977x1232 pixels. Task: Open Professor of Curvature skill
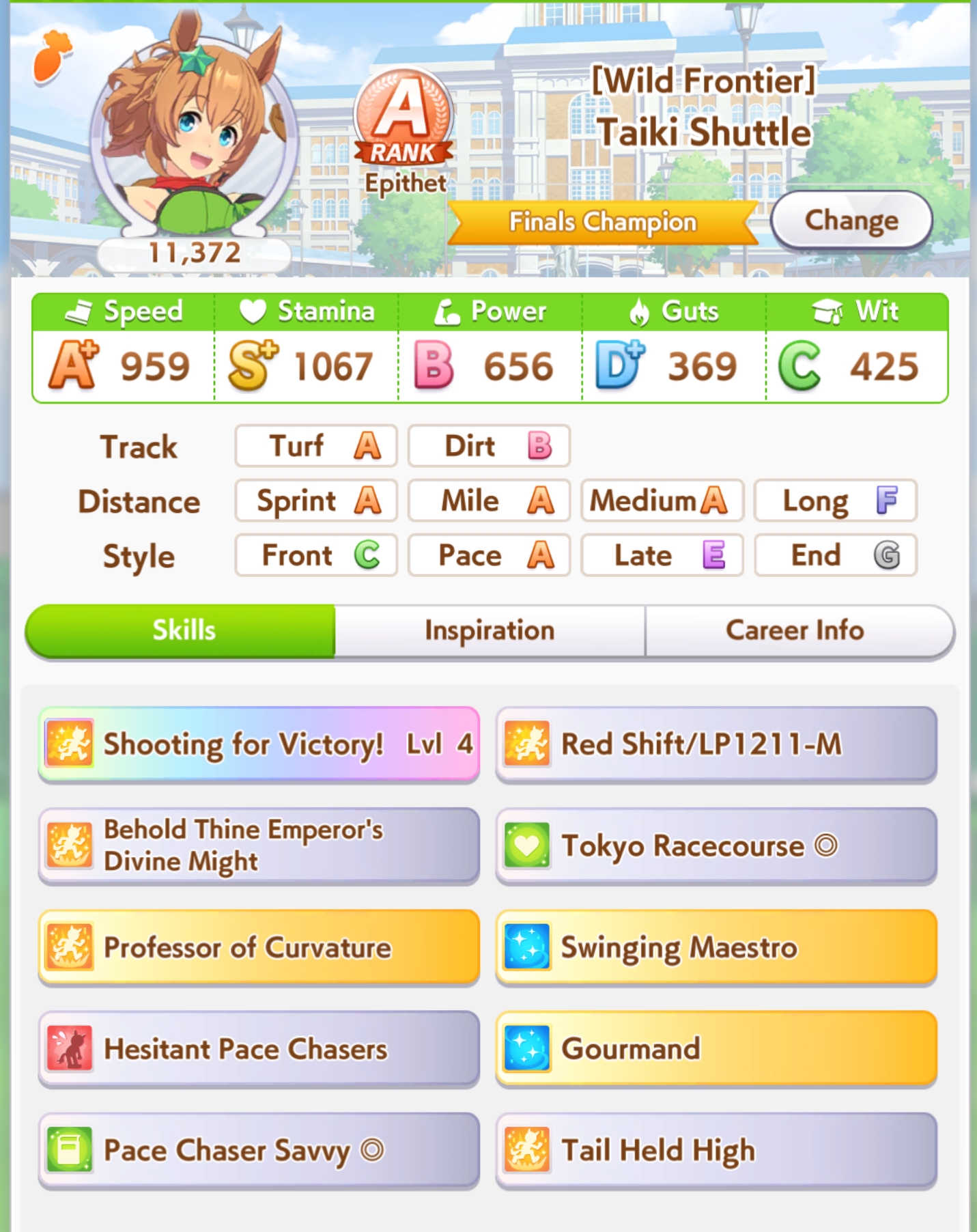pyautogui.click(x=259, y=947)
